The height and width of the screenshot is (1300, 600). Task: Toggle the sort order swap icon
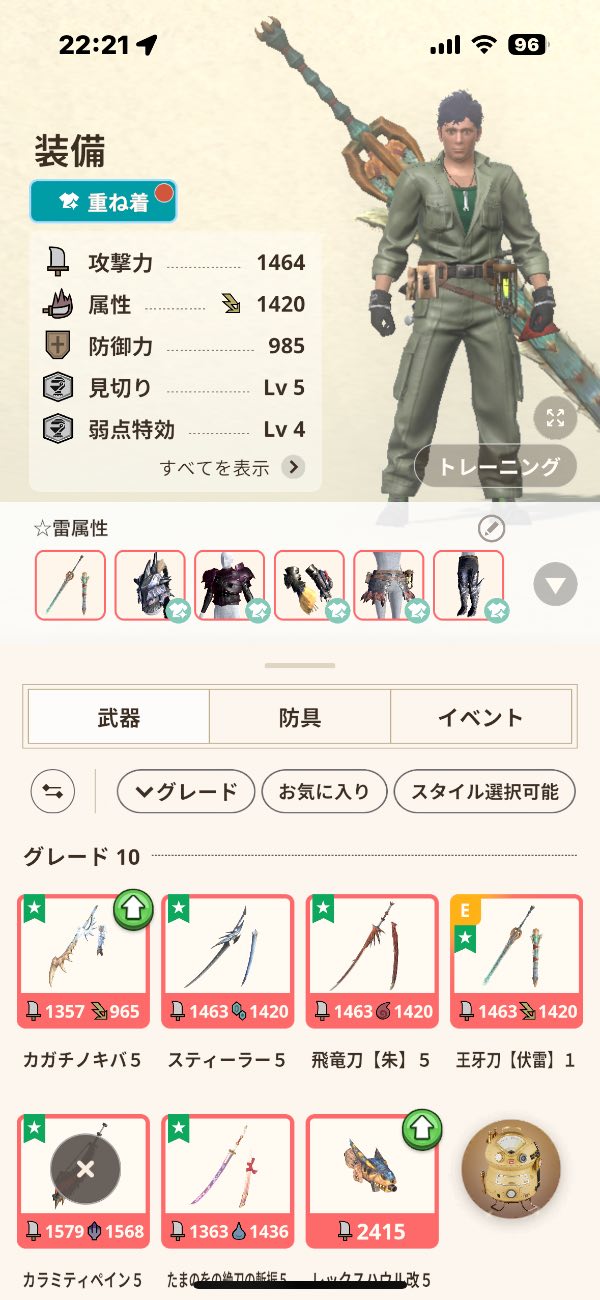click(x=53, y=792)
